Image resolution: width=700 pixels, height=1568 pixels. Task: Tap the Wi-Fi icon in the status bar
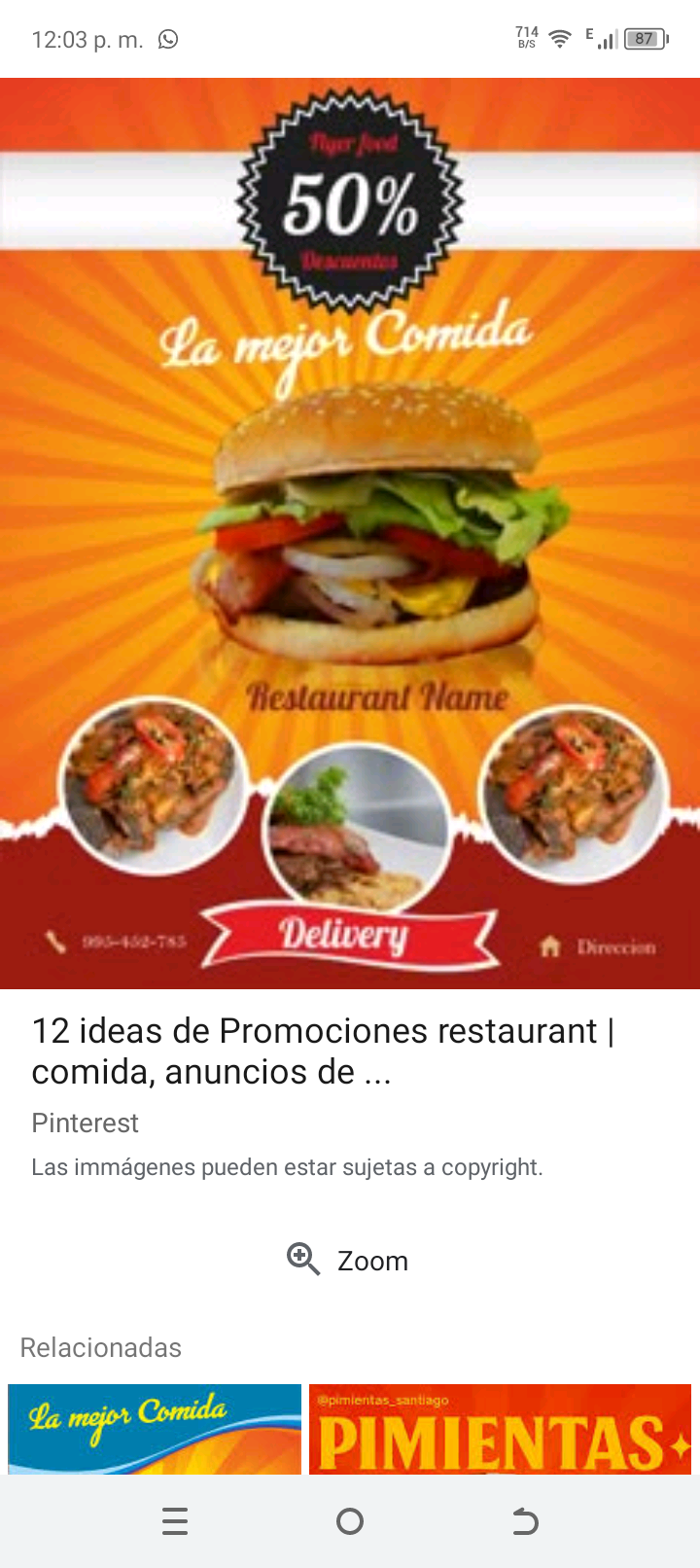pos(558,40)
